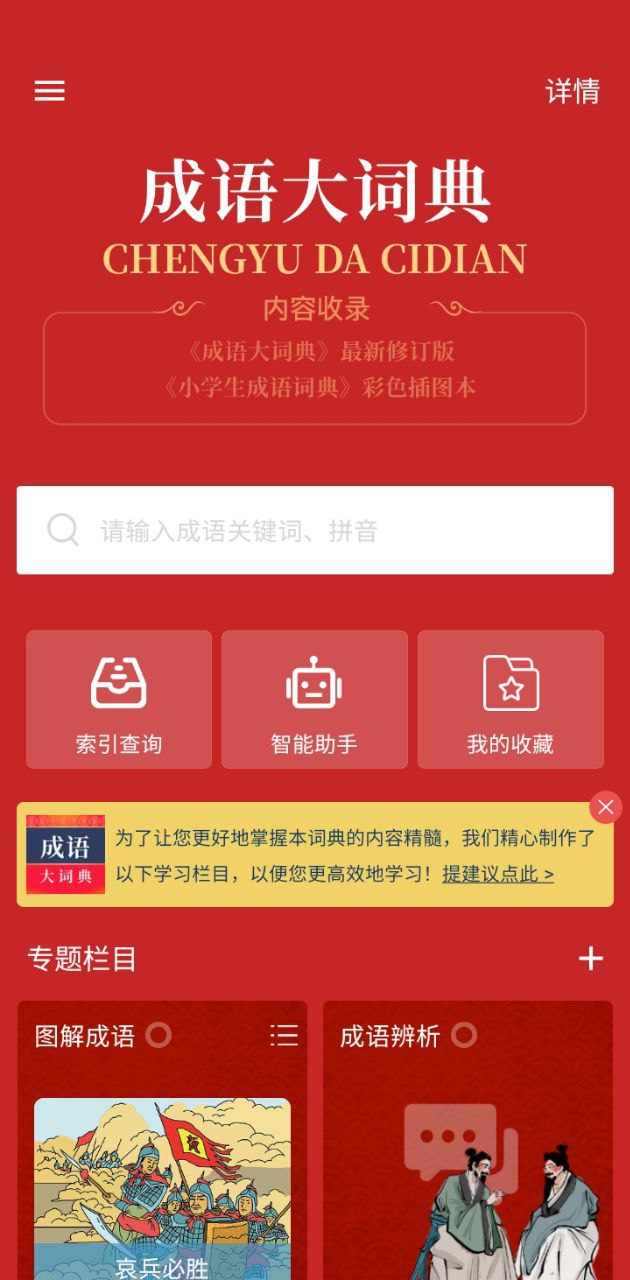Image resolution: width=630 pixels, height=1280 pixels.
Task: Open 索引查询 index lookup
Action: tap(119, 699)
